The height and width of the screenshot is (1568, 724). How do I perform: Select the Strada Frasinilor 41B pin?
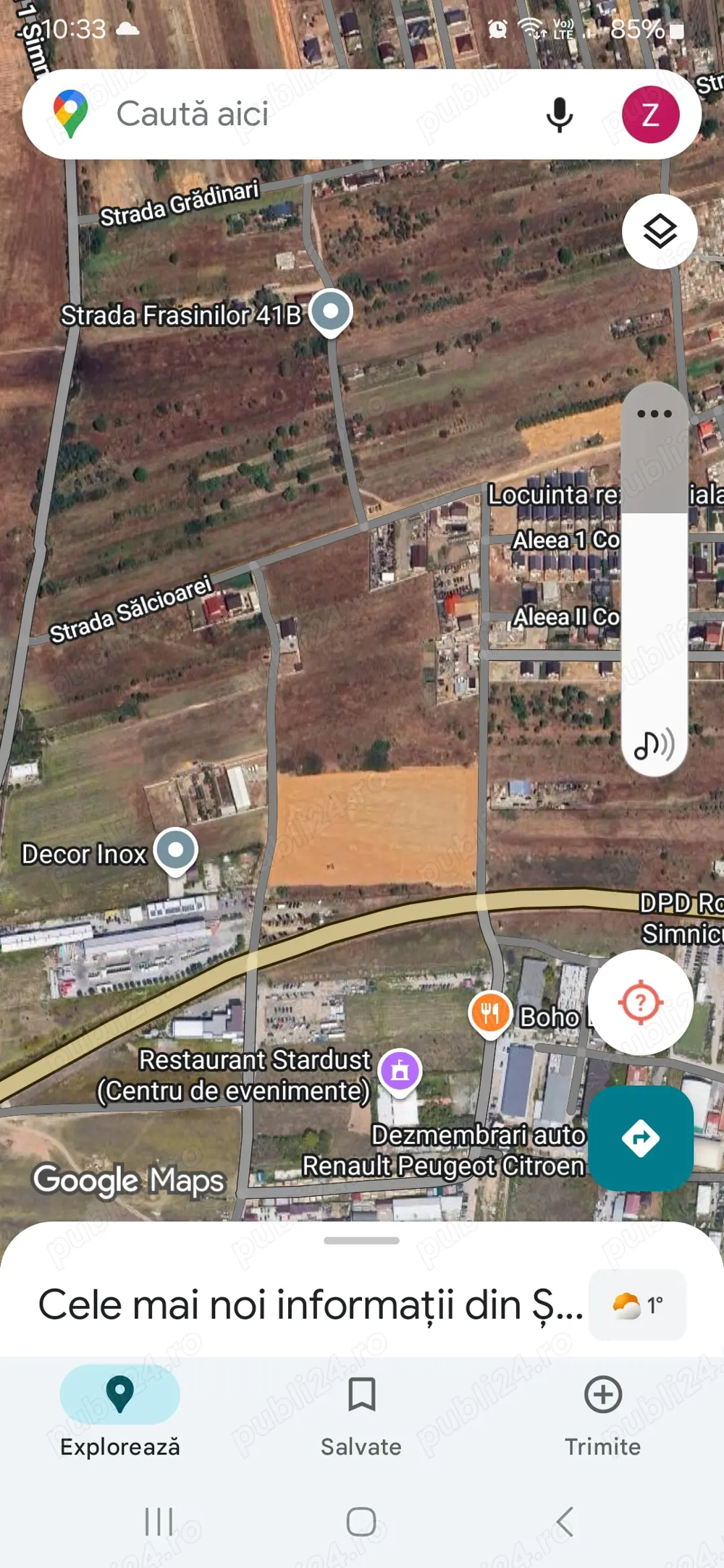pyautogui.click(x=331, y=312)
